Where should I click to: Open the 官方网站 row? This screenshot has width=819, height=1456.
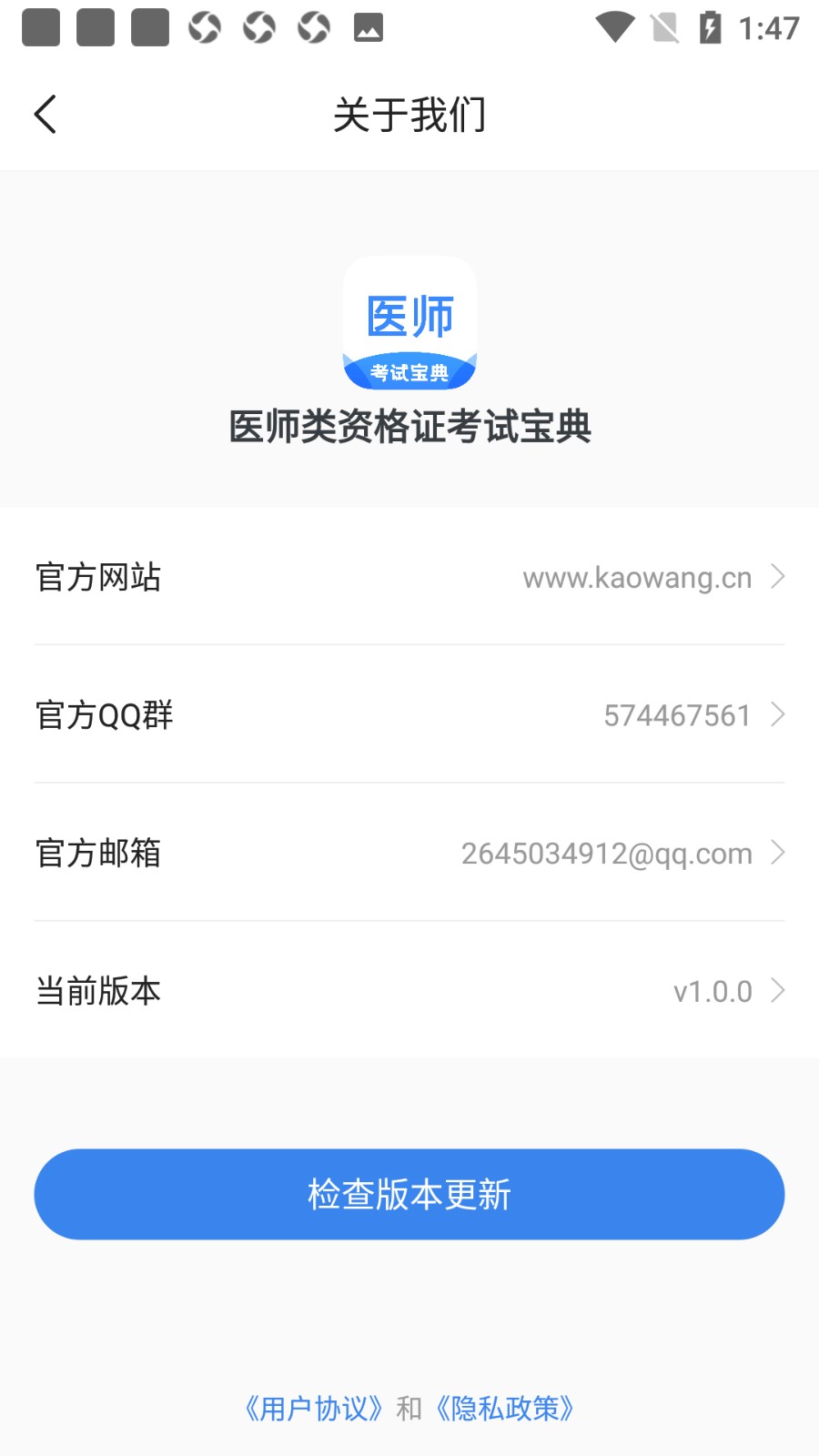tap(409, 577)
